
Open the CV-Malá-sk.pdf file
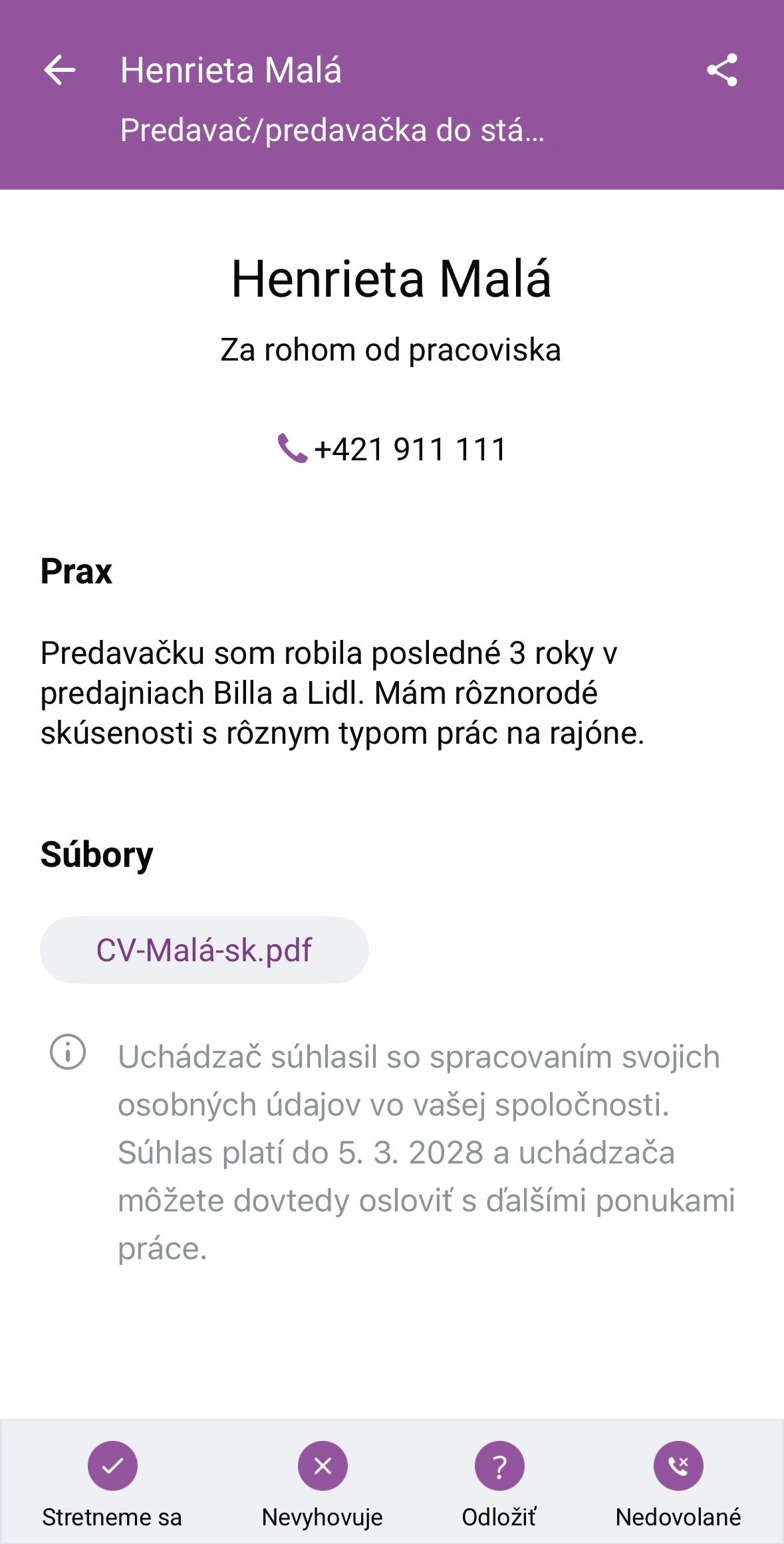pos(204,949)
